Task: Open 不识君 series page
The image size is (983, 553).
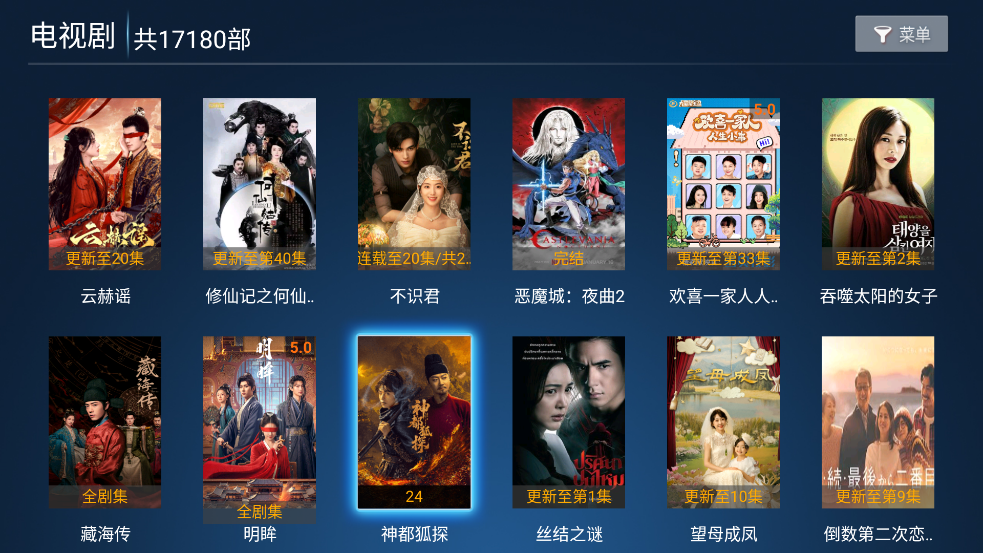Action: [x=414, y=184]
